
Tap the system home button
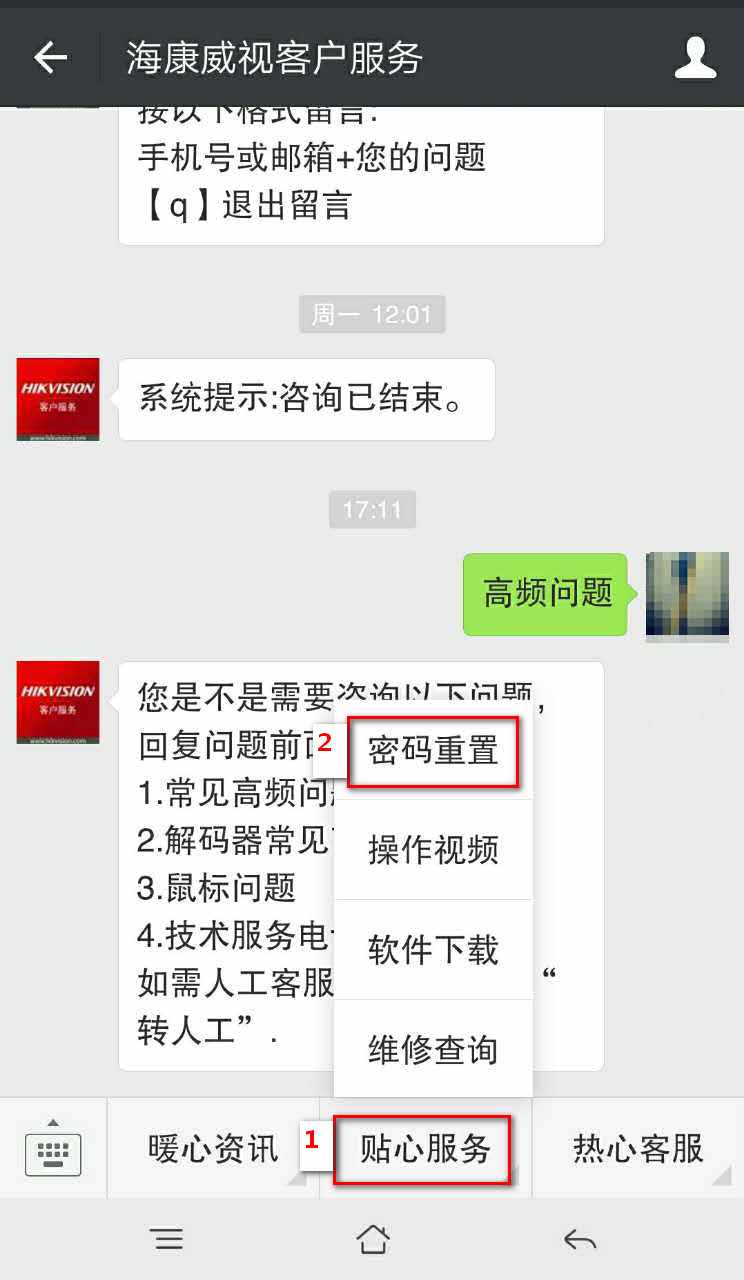(372, 1240)
